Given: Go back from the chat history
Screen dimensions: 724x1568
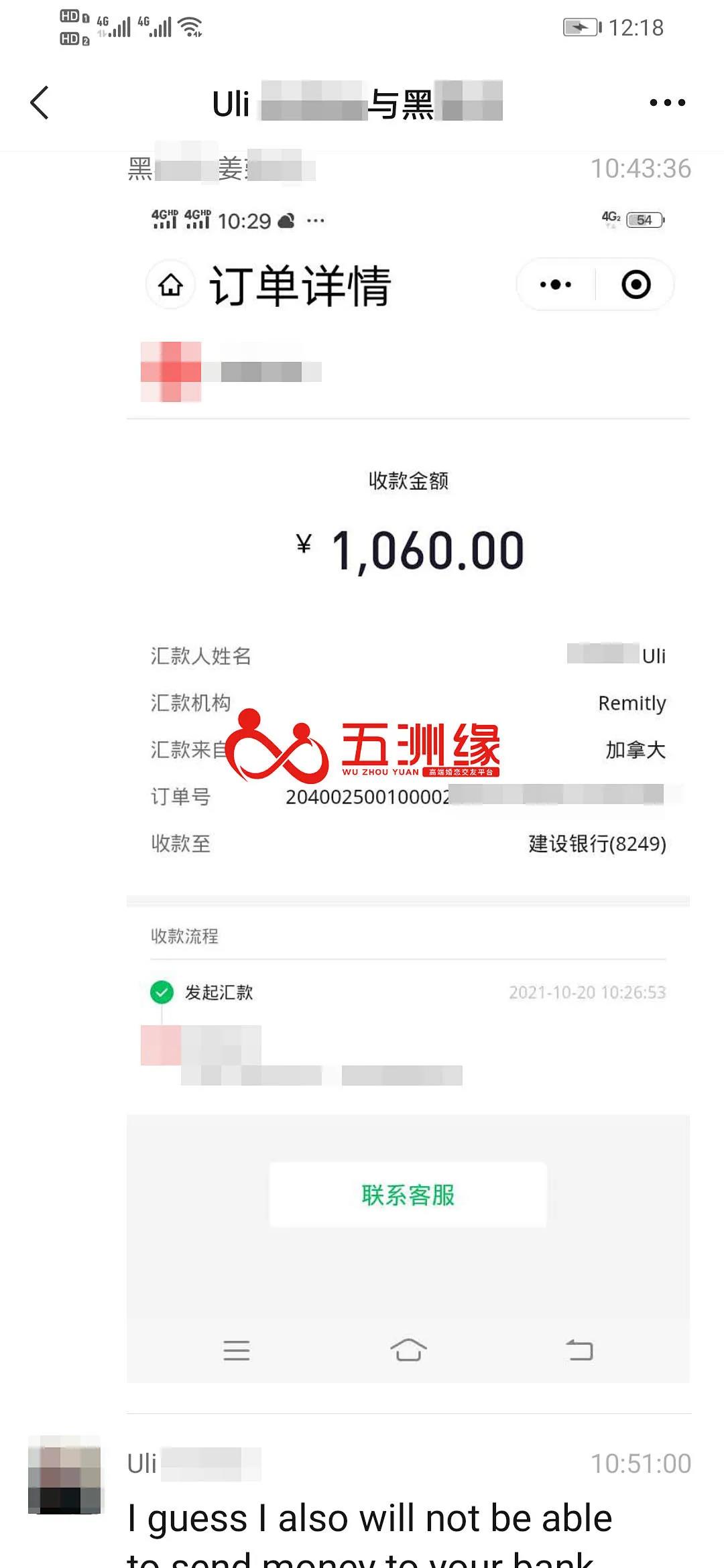Looking at the screenshot, I should [x=40, y=103].
